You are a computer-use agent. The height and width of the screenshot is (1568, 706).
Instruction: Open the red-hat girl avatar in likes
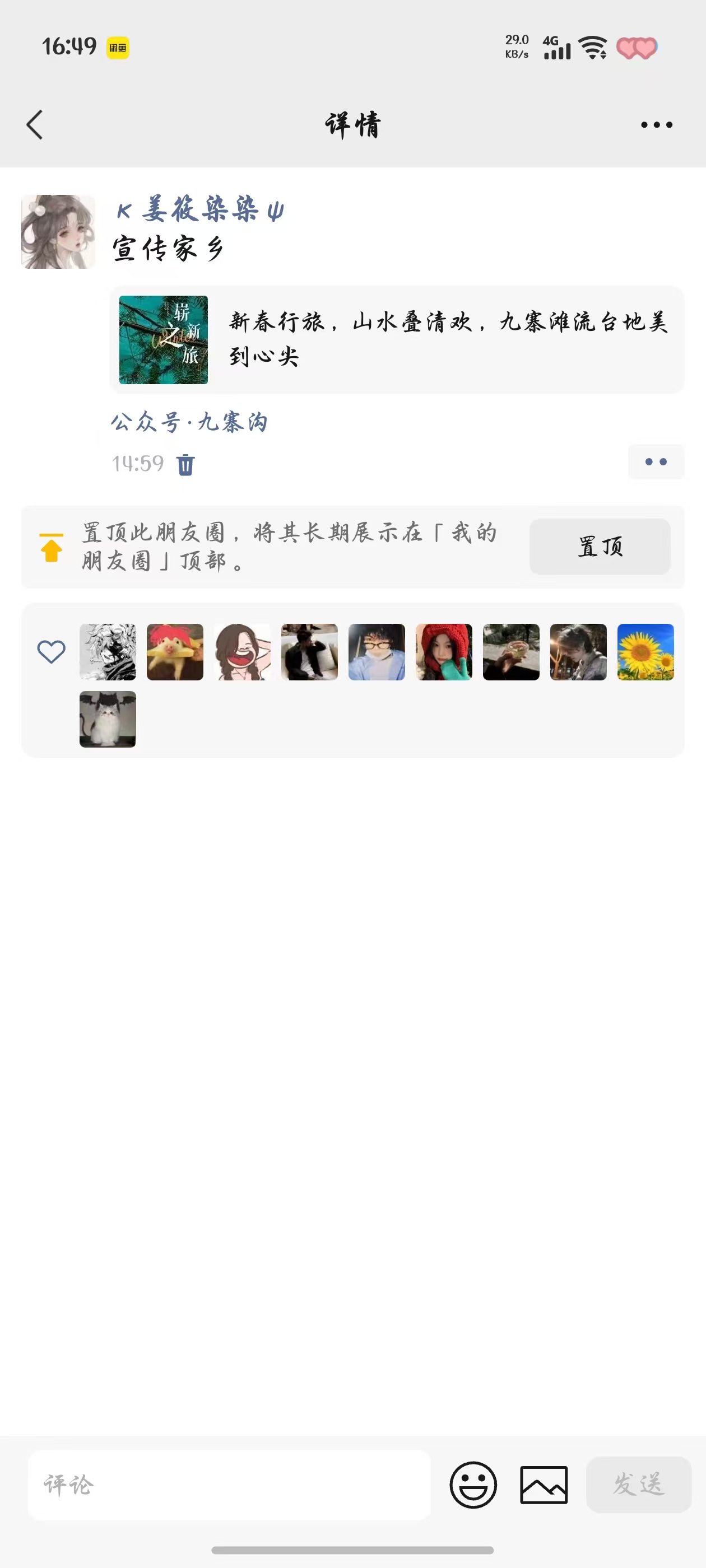pos(444,652)
